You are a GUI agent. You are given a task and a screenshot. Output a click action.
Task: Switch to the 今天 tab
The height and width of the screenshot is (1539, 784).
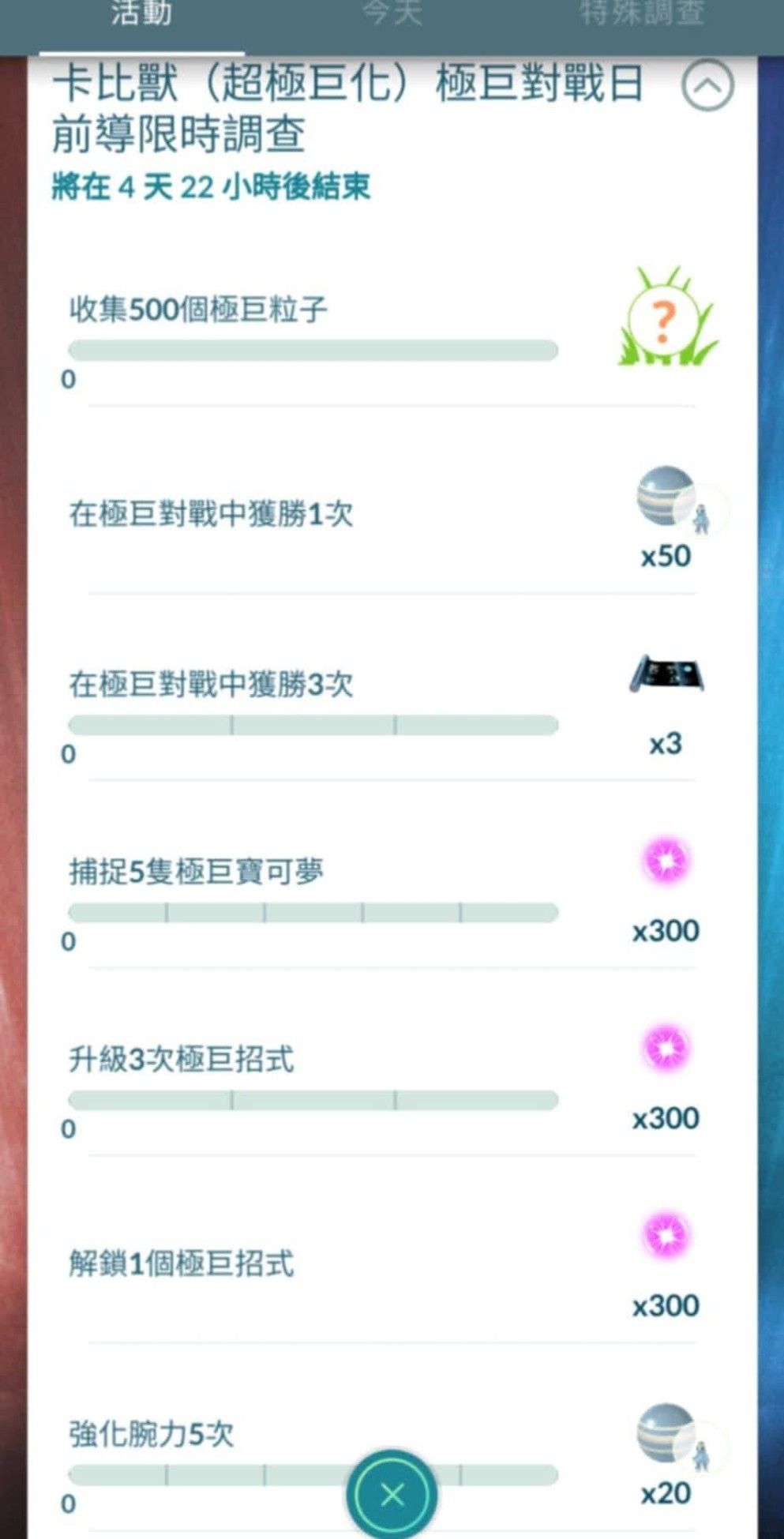(392, 14)
